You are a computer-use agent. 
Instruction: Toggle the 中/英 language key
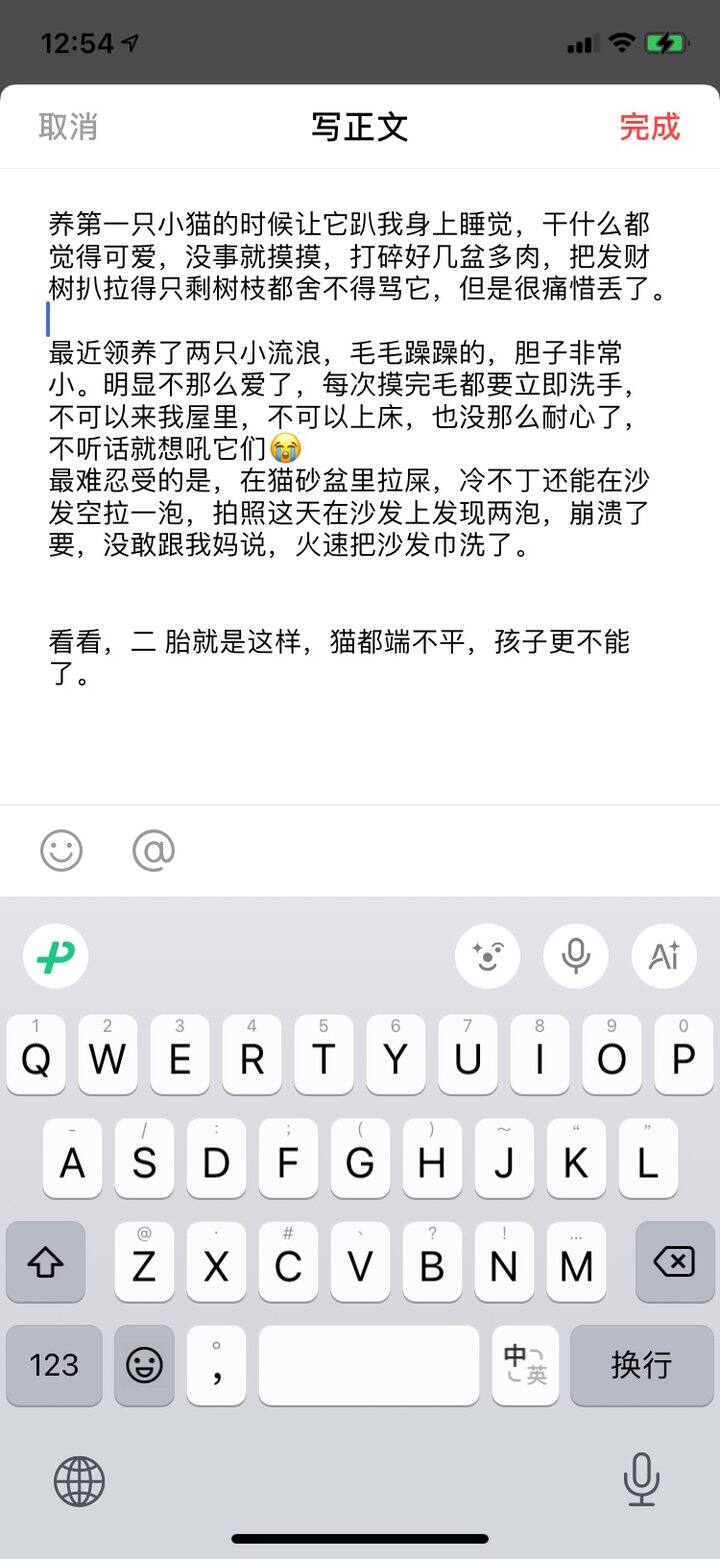[525, 1365]
